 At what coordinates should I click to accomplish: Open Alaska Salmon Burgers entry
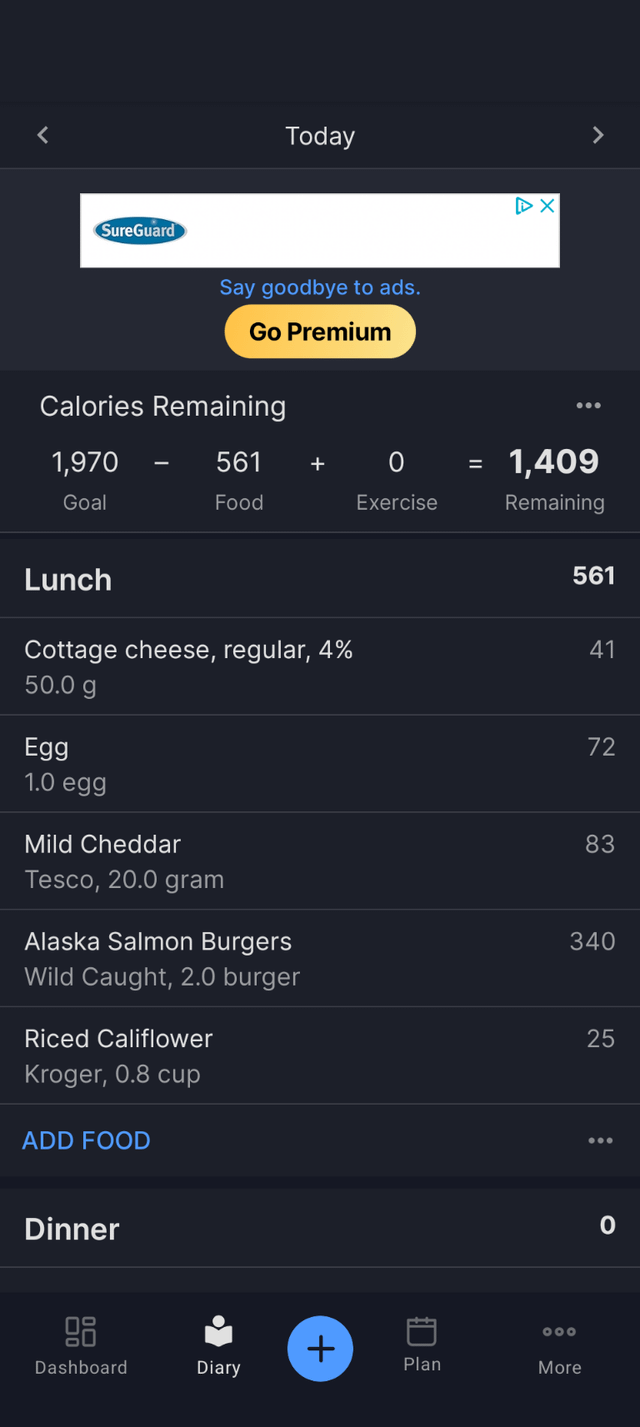point(320,957)
